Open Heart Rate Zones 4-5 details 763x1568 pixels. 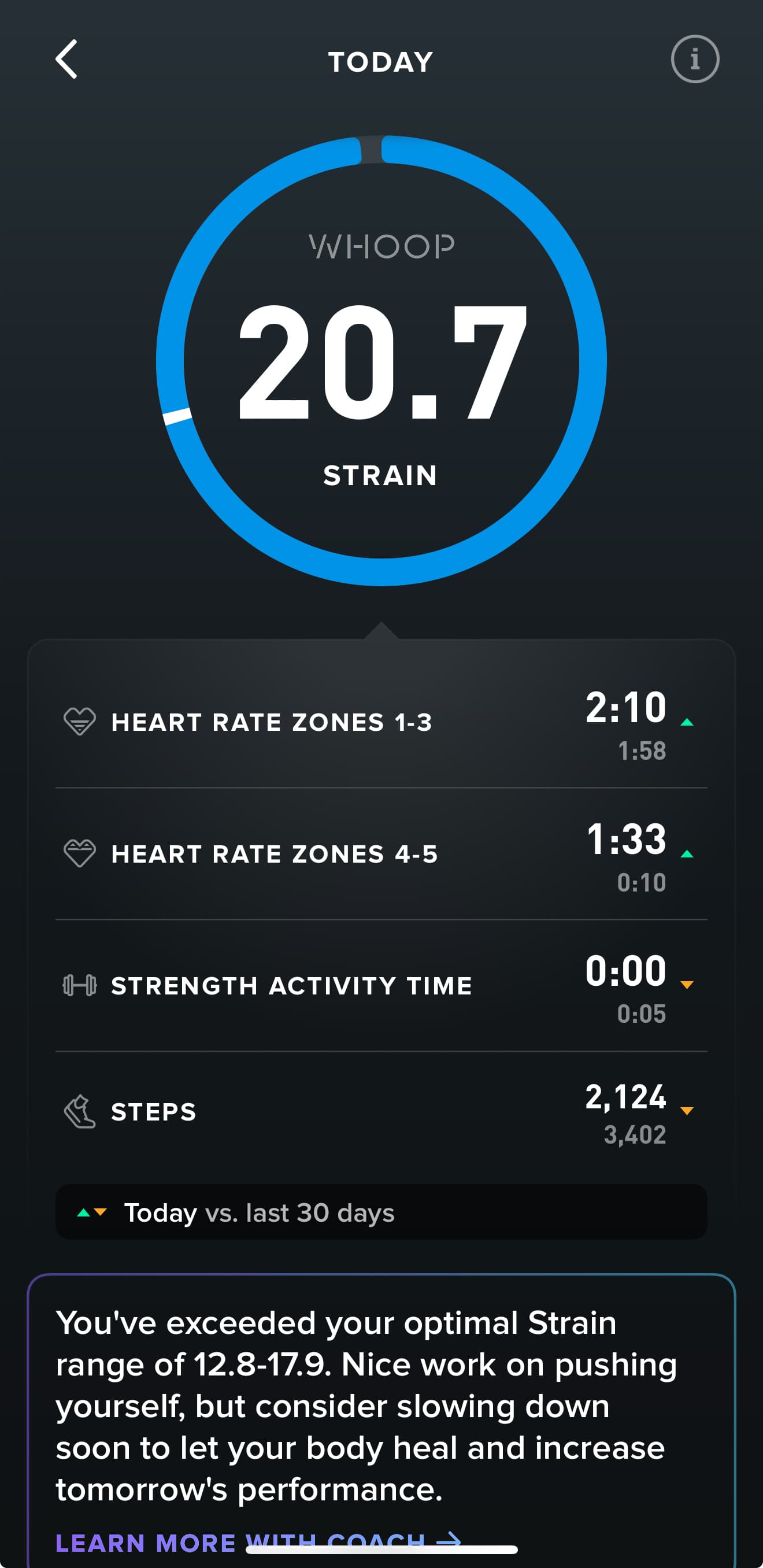click(x=381, y=854)
